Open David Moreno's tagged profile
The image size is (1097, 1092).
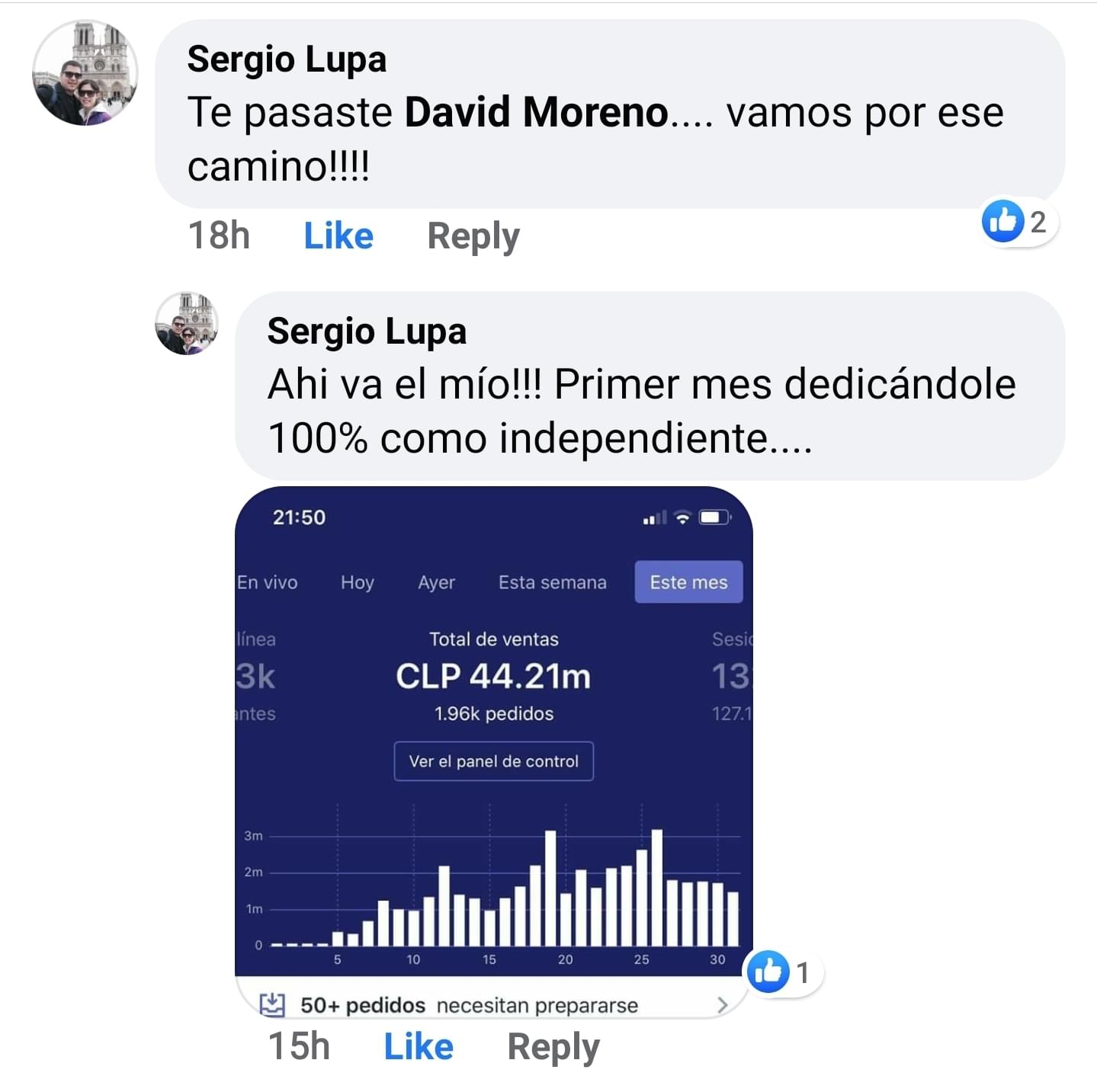tap(536, 113)
